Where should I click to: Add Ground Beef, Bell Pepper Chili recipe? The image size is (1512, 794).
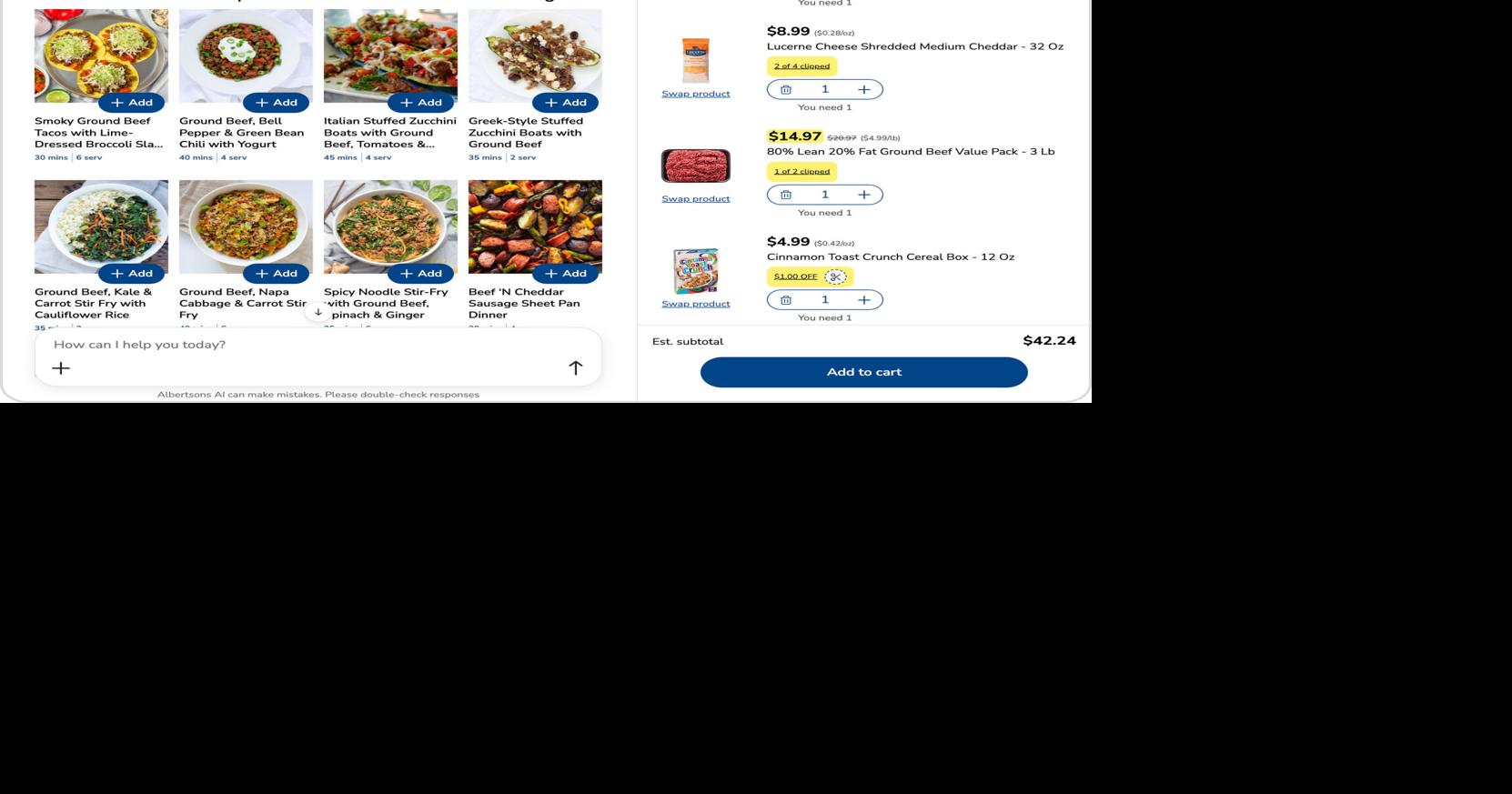pyautogui.click(x=276, y=103)
